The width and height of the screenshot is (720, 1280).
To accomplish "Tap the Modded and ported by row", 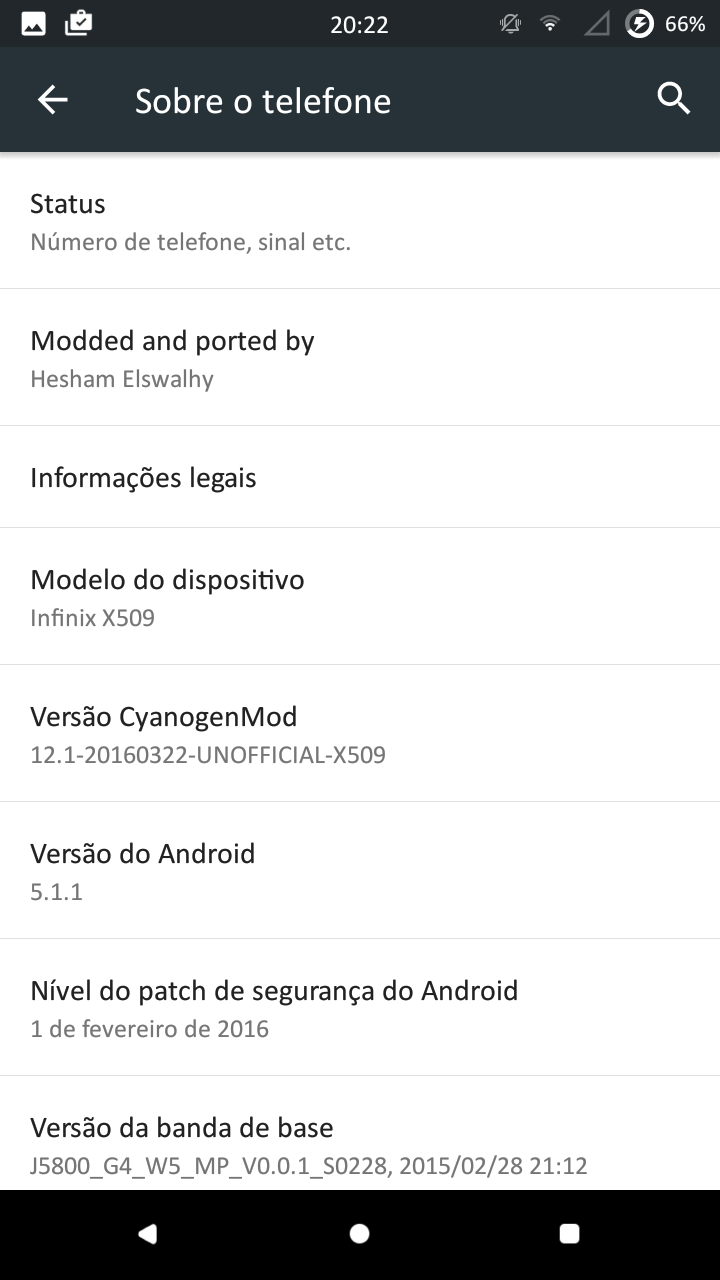I will pos(360,358).
